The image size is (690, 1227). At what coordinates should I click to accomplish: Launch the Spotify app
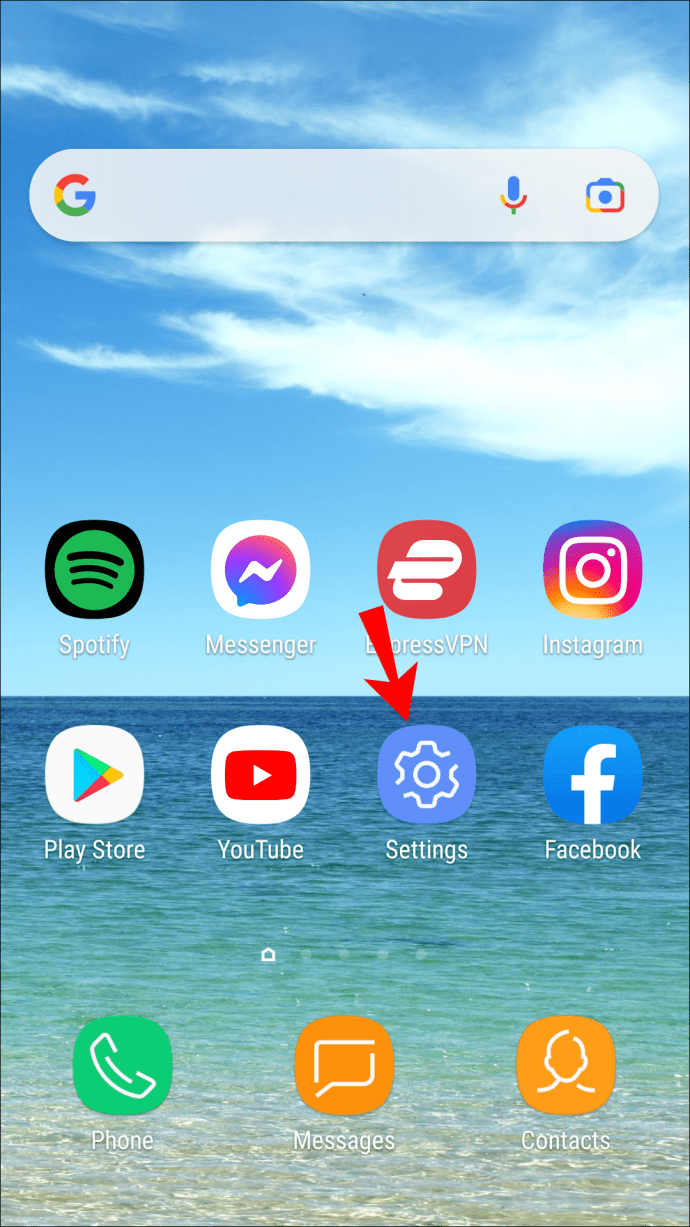pos(94,569)
